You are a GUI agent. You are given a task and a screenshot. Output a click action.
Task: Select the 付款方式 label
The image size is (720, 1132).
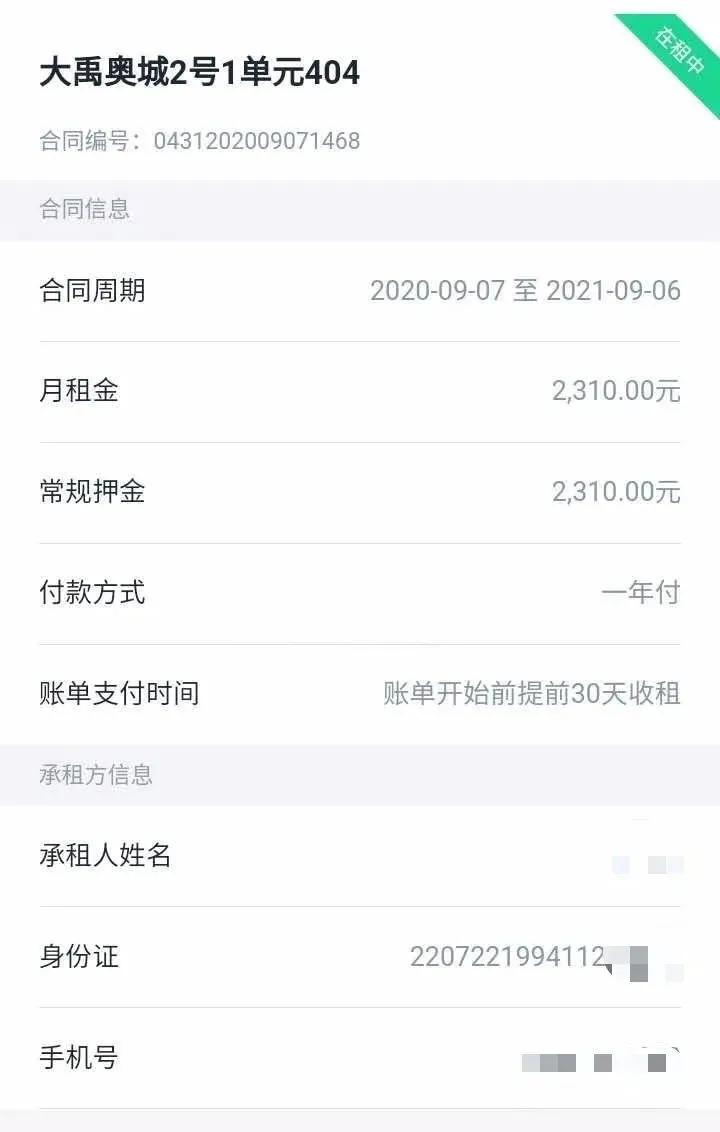[x=90, y=593]
